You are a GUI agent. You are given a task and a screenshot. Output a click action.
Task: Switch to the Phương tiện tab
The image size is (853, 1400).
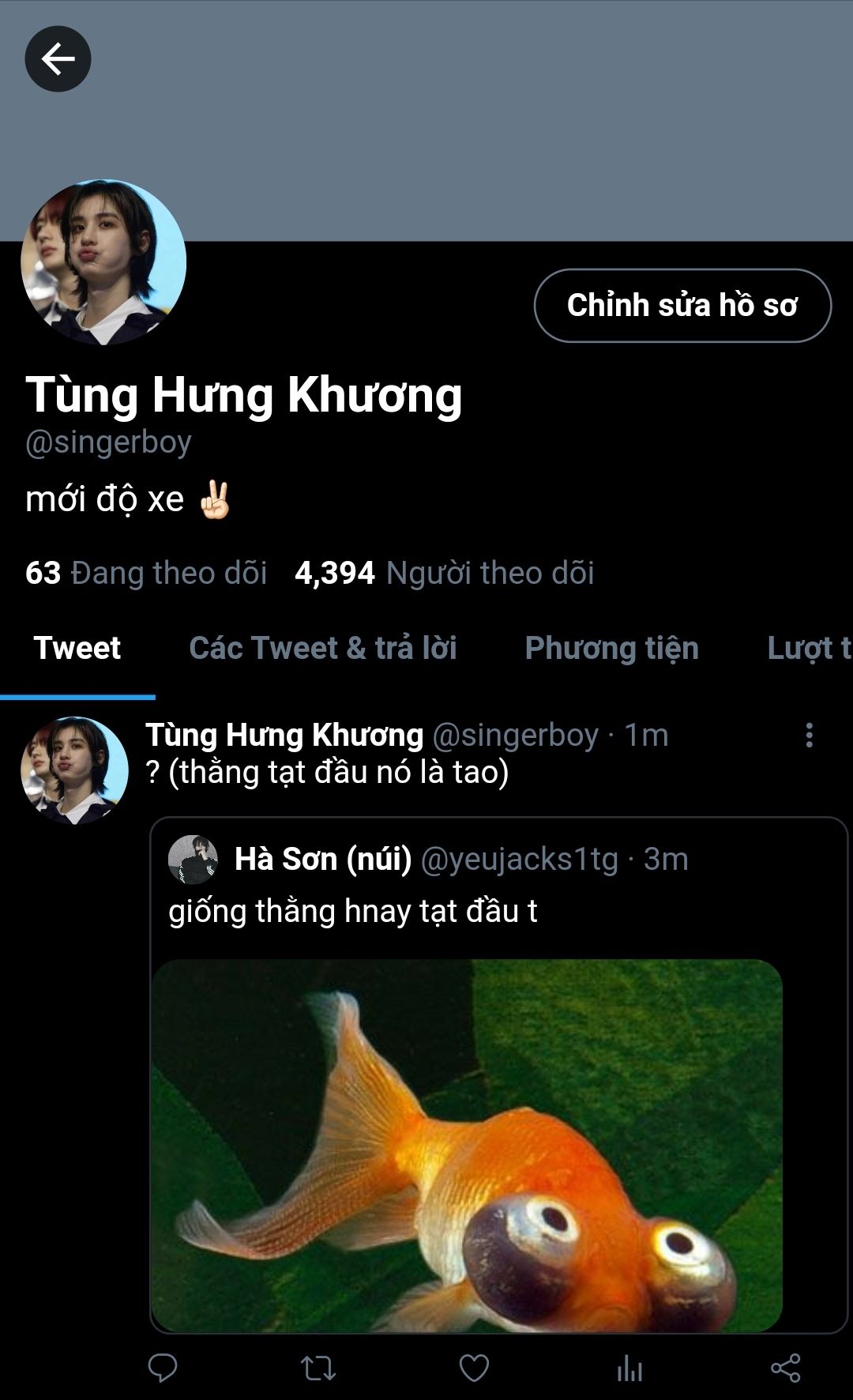(611, 648)
